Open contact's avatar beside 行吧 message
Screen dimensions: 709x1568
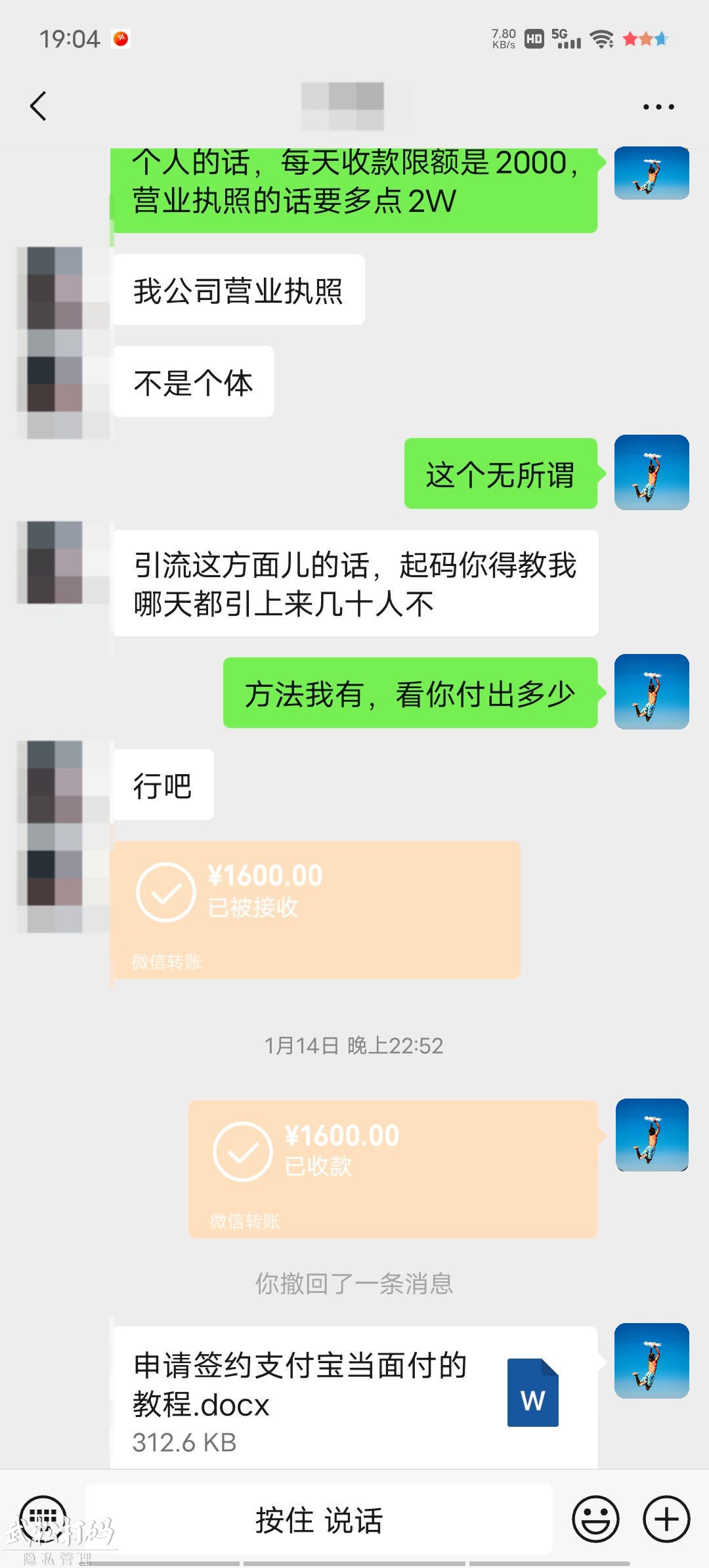[55, 783]
